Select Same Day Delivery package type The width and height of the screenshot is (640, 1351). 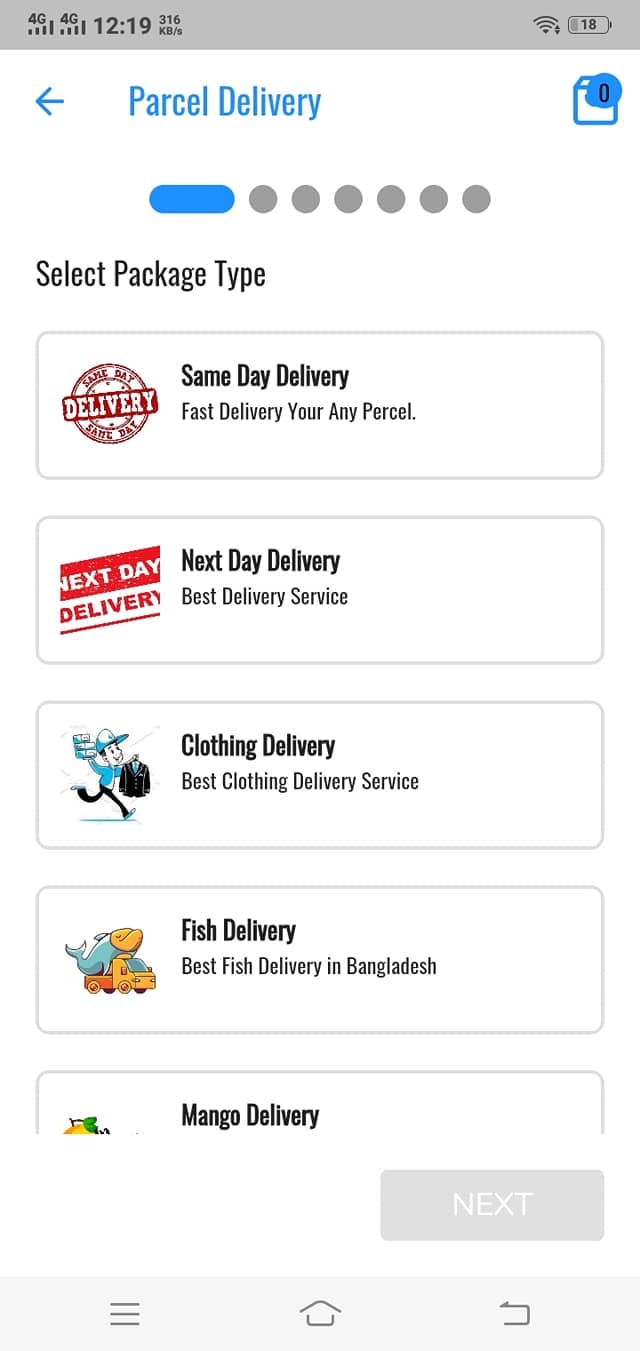click(x=320, y=405)
